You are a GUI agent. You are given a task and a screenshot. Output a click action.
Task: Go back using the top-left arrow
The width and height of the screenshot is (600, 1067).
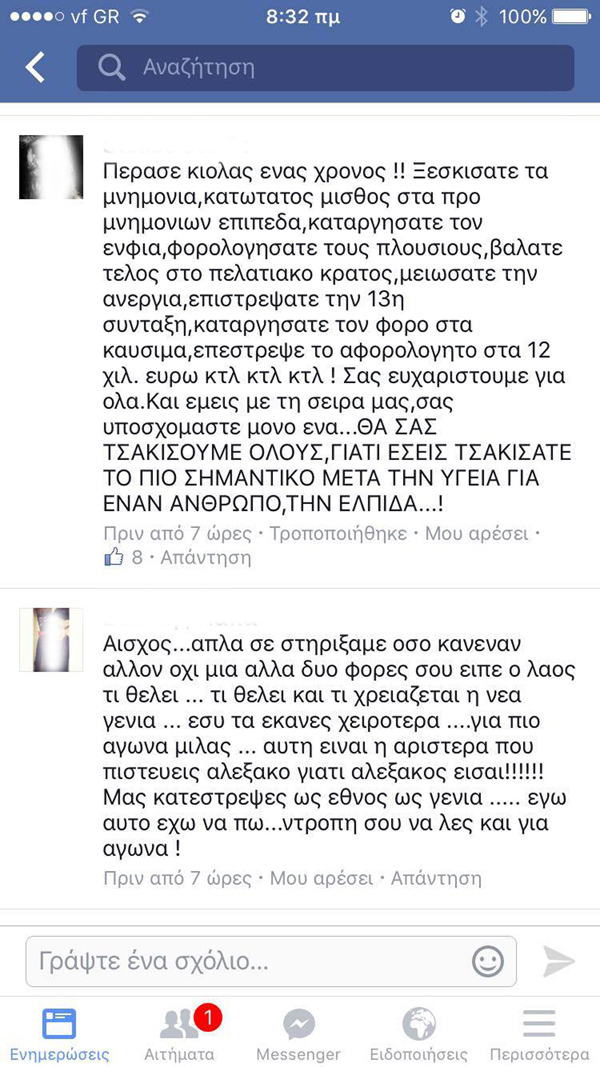pyautogui.click(x=35, y=68)
